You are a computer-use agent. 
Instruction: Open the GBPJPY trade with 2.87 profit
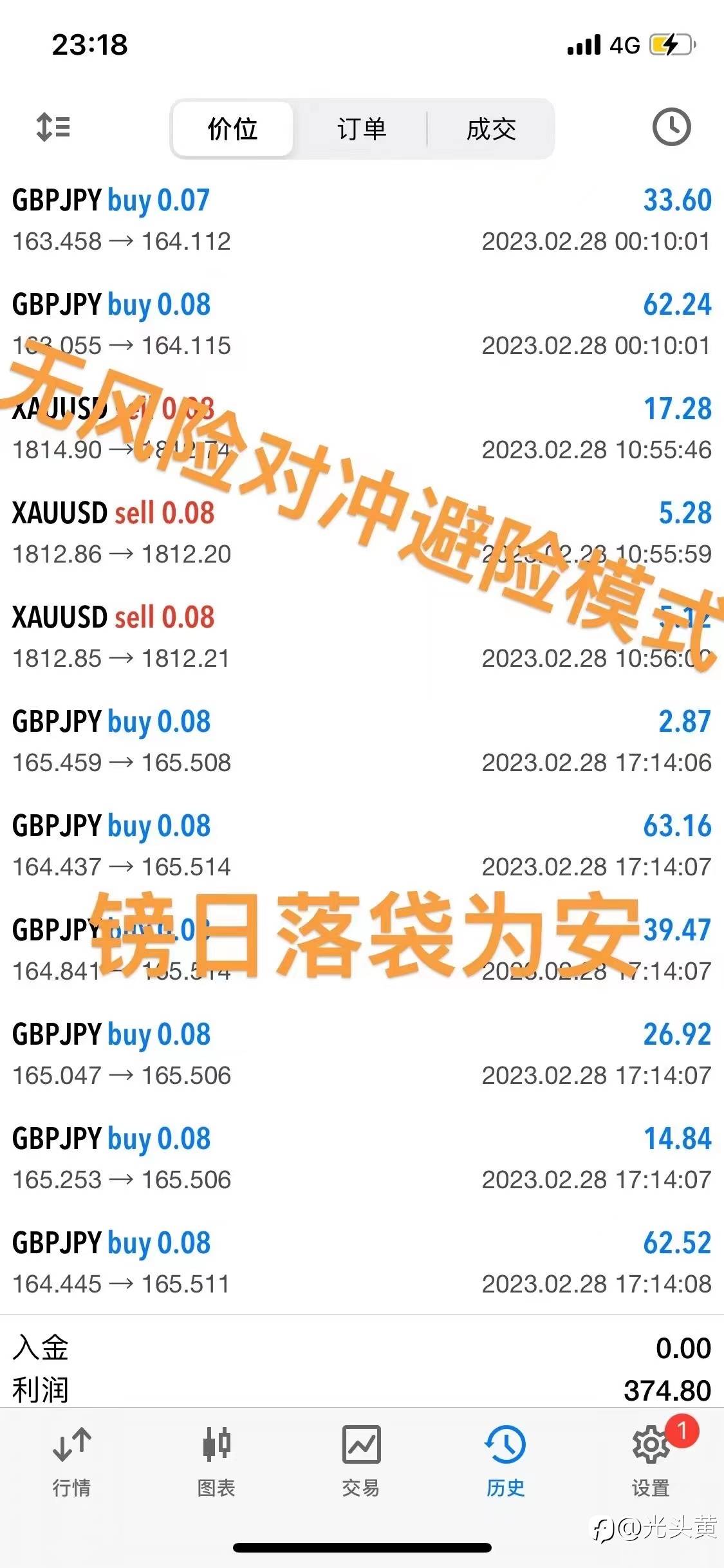pos(362,742)
